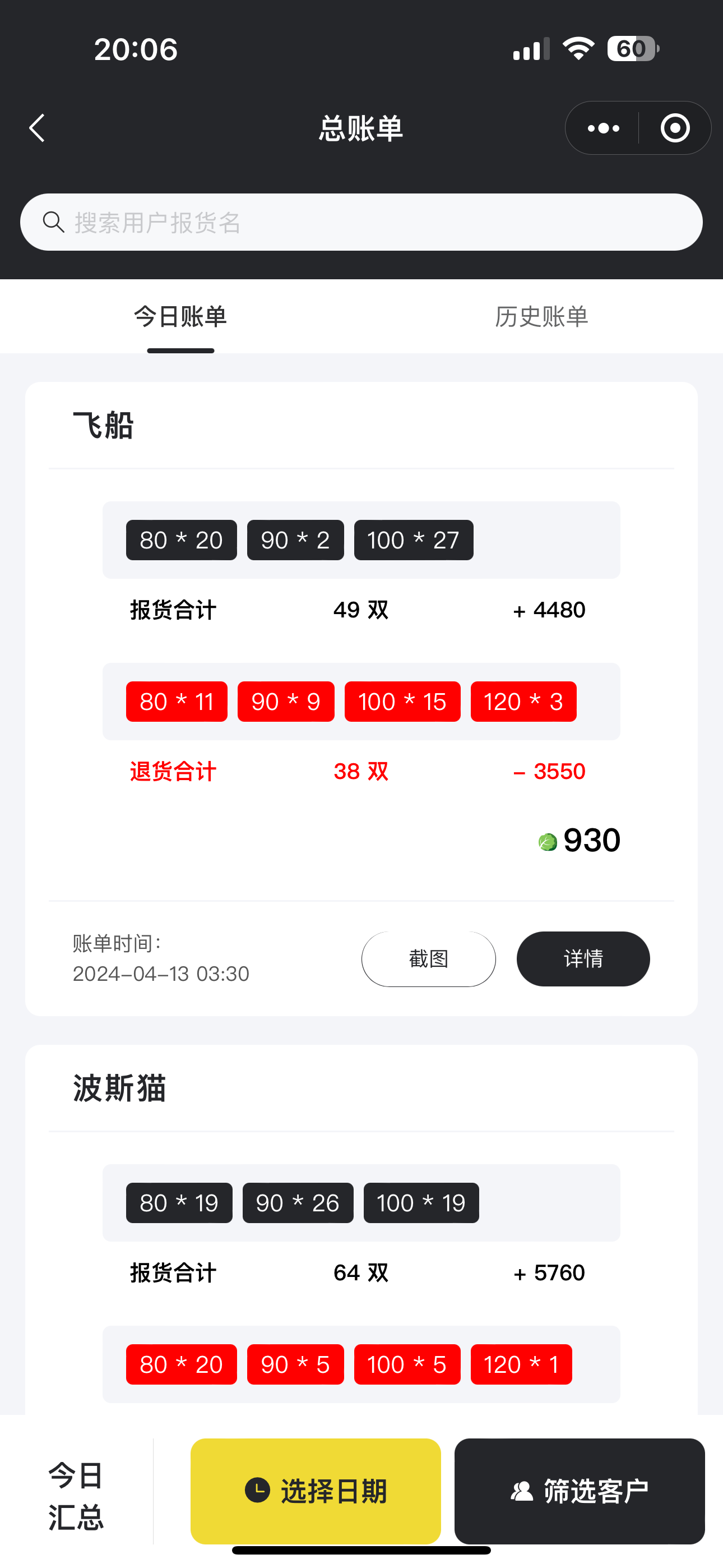The width and height of the screenshot is (723, 1568).
Task: Go back using the top-left arrow
Action: [x=38, y=128]
